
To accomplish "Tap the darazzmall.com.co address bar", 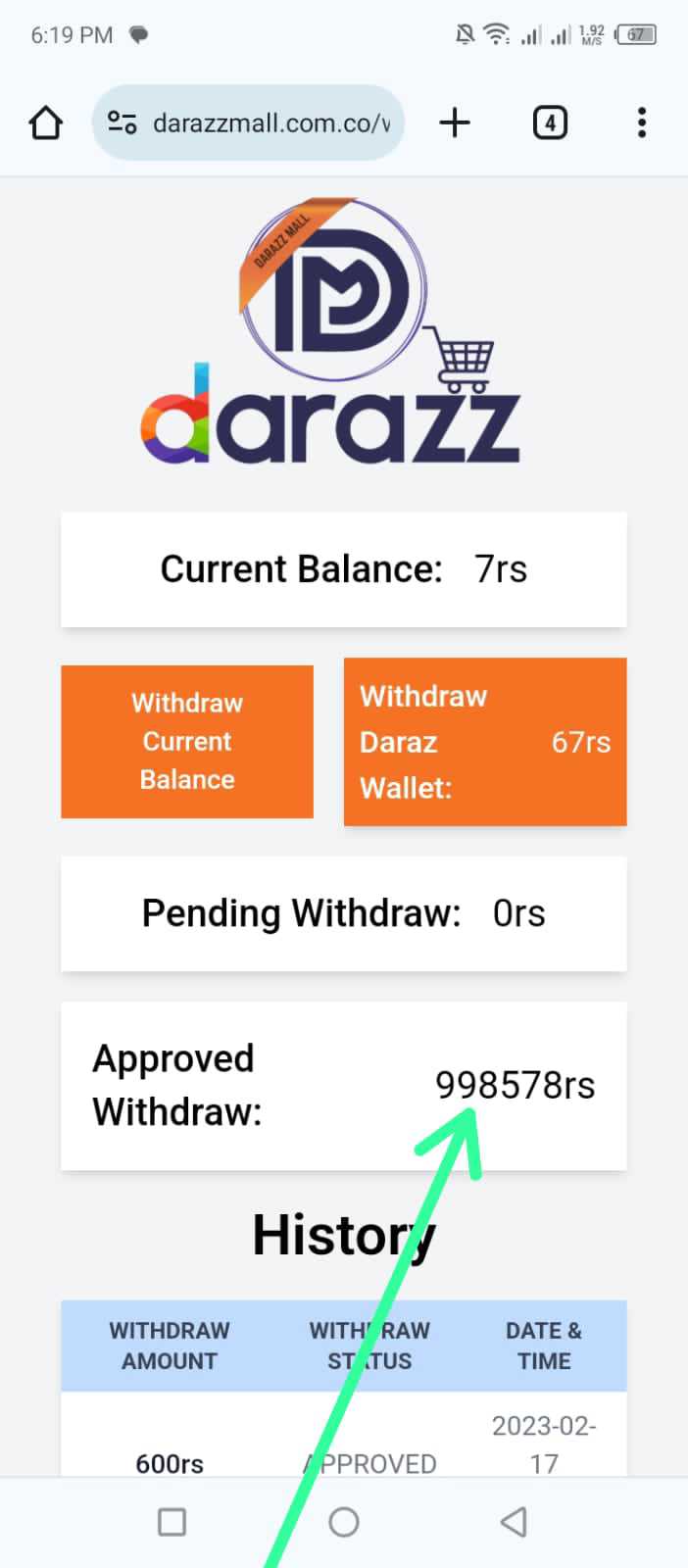I will [248, 122].
